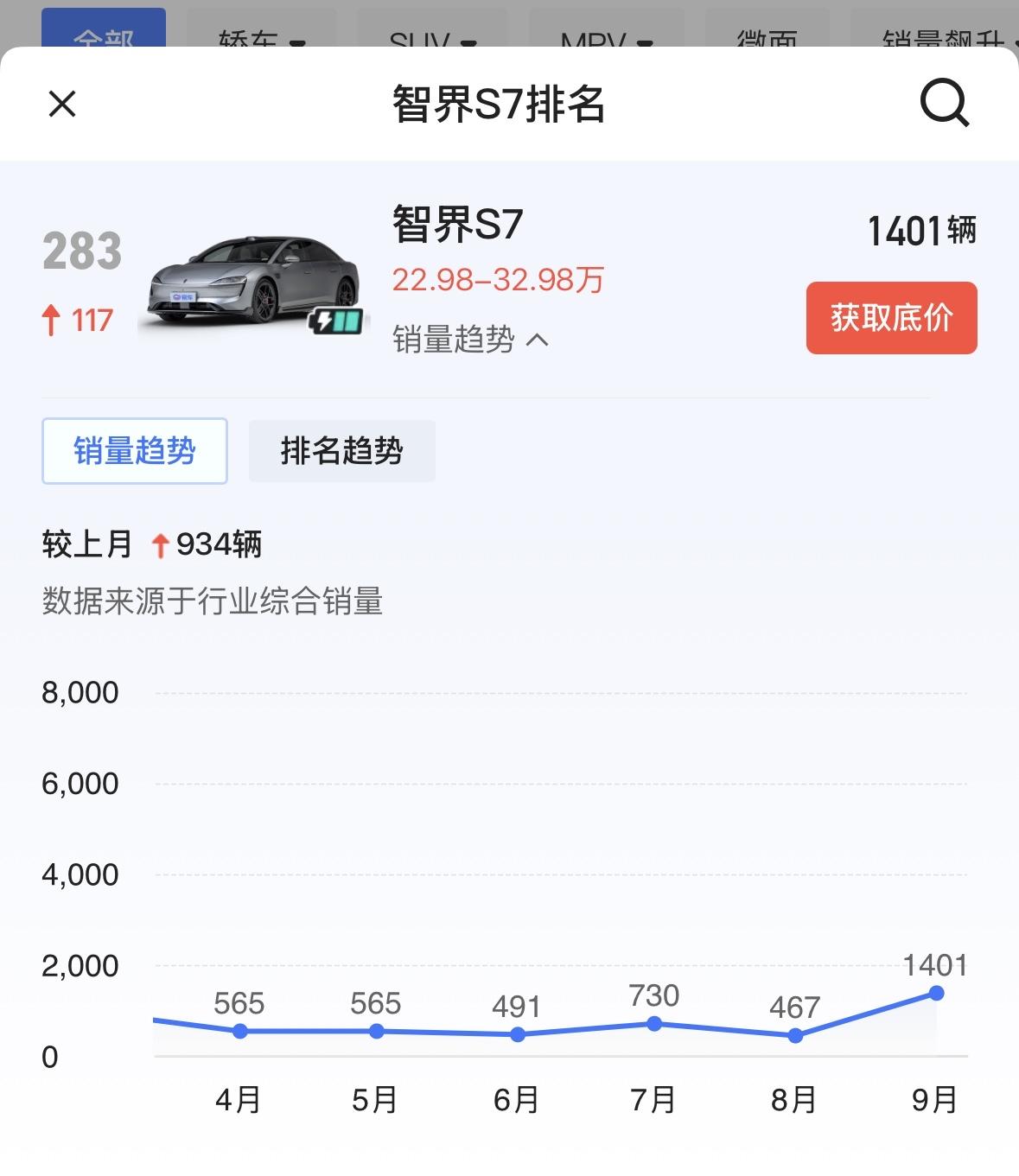1019x1176 pixels.
Task: Collapse the 销量趋势 expander
Action: coord(470,340)
